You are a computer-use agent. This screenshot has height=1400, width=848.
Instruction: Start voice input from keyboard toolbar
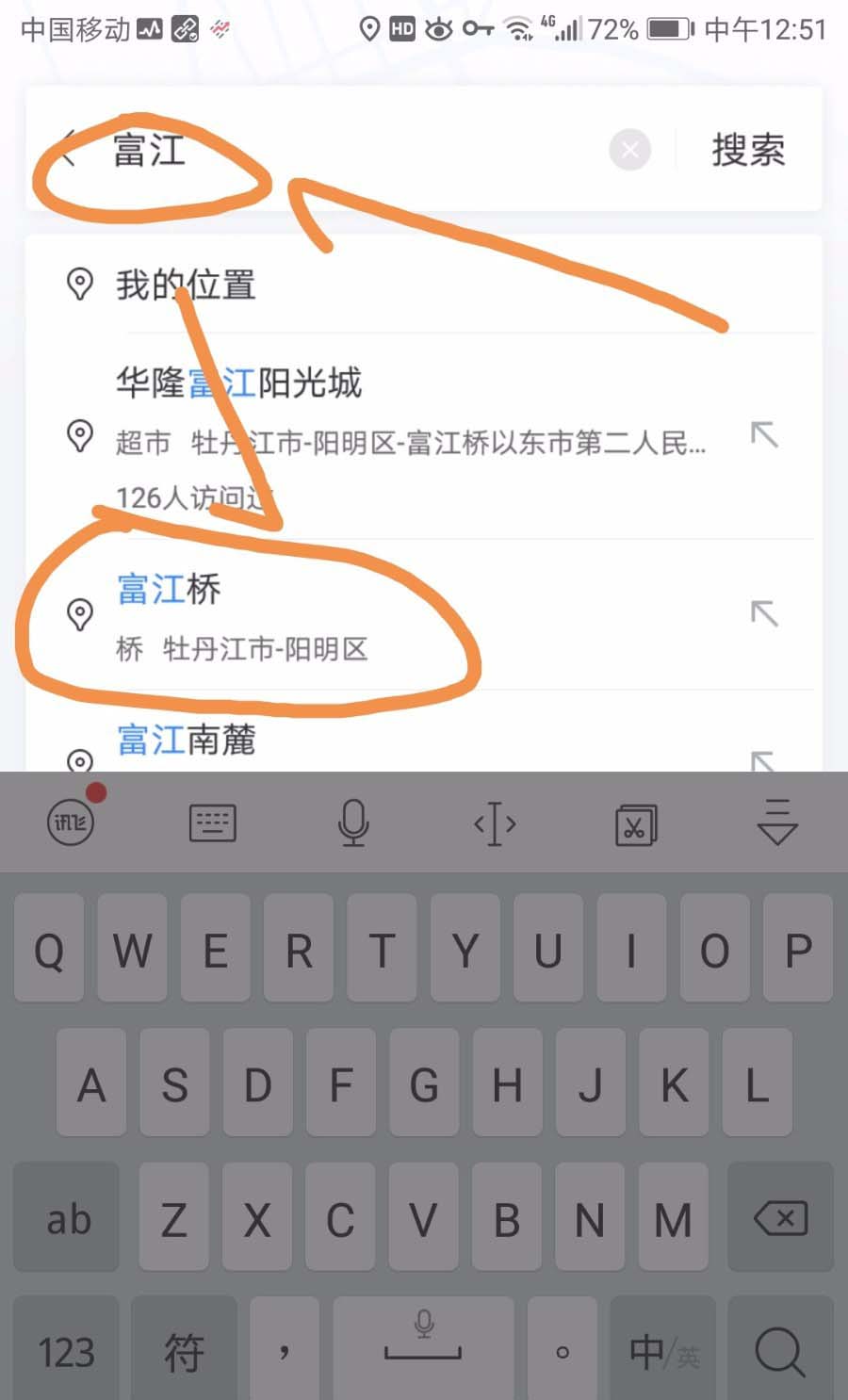pyautogui.click(x=353, y=822)
